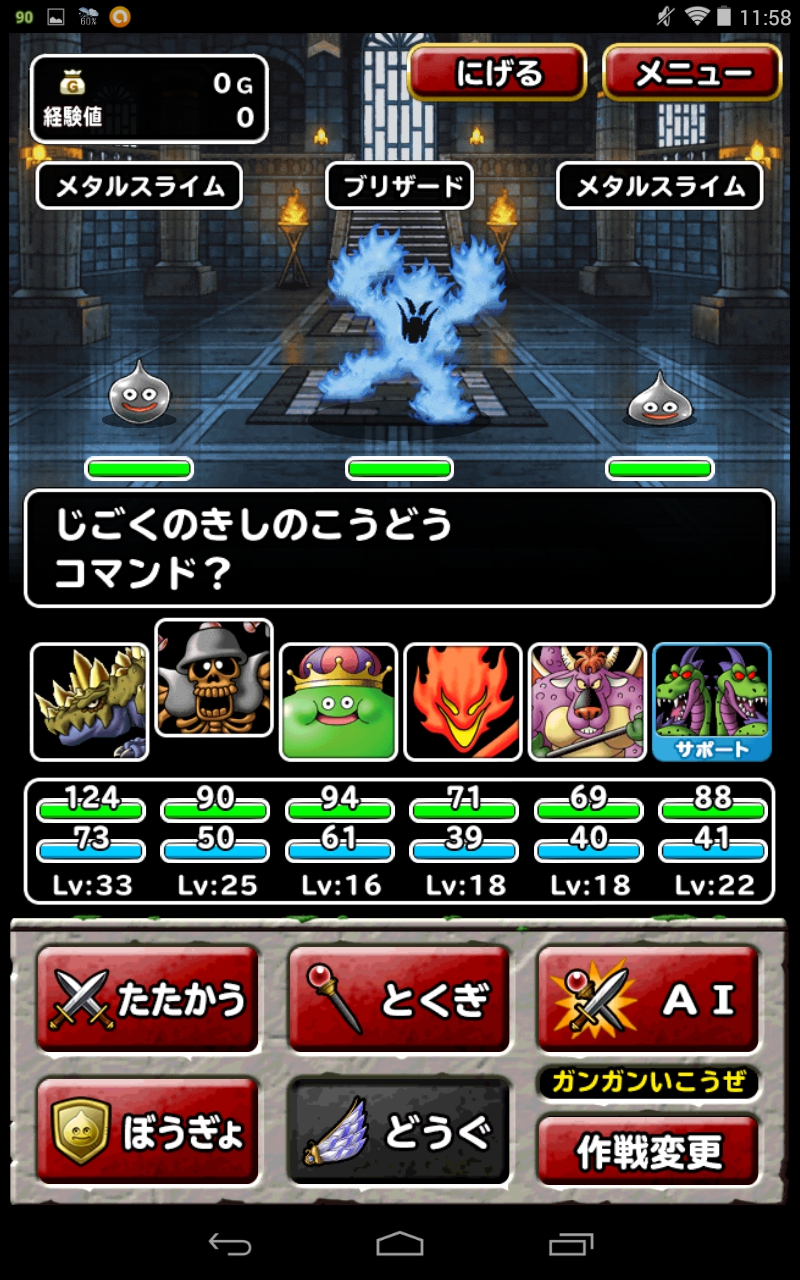Return to the system home screen
The width and height of the screenshot is (800, 1280).
click(400, 1243)
